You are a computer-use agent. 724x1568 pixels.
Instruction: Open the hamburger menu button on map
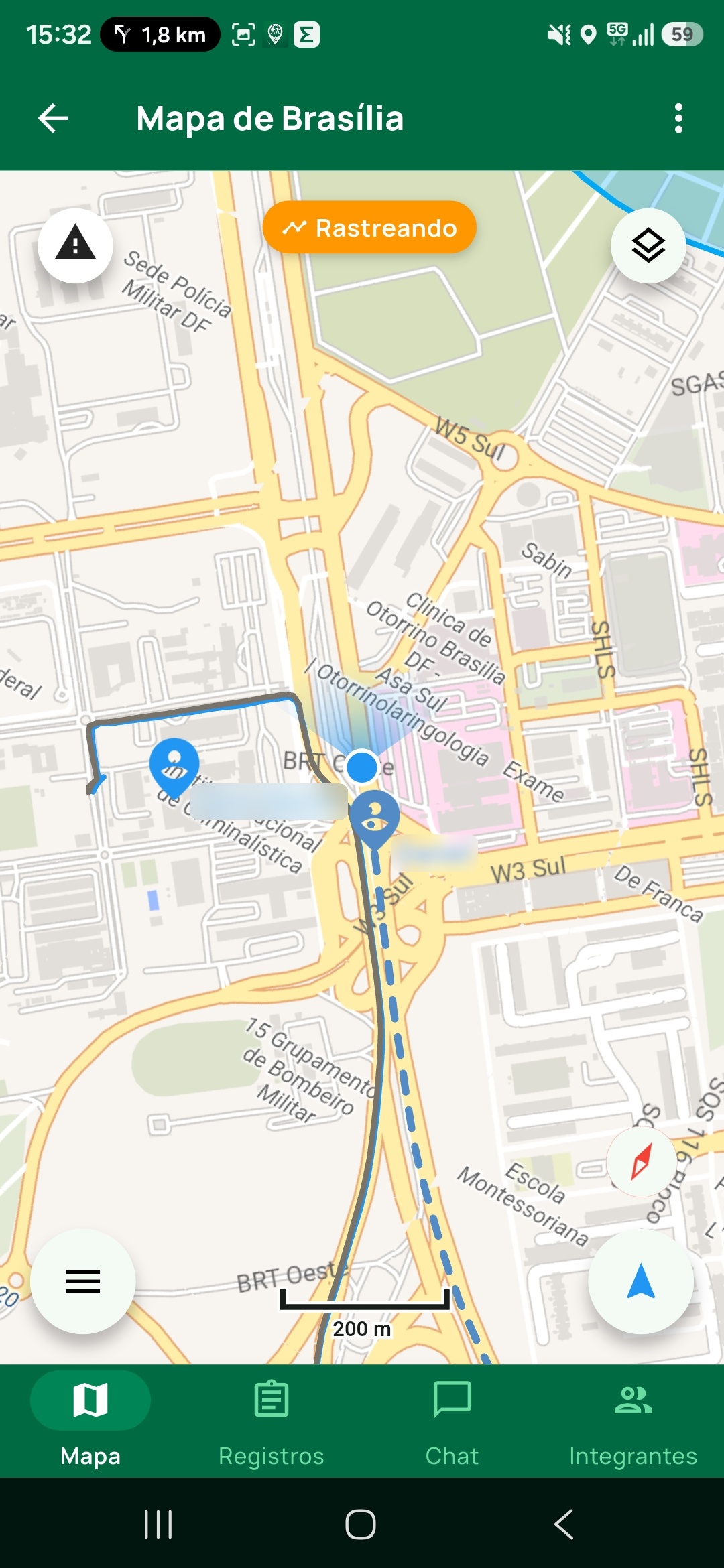[83, 1281]
